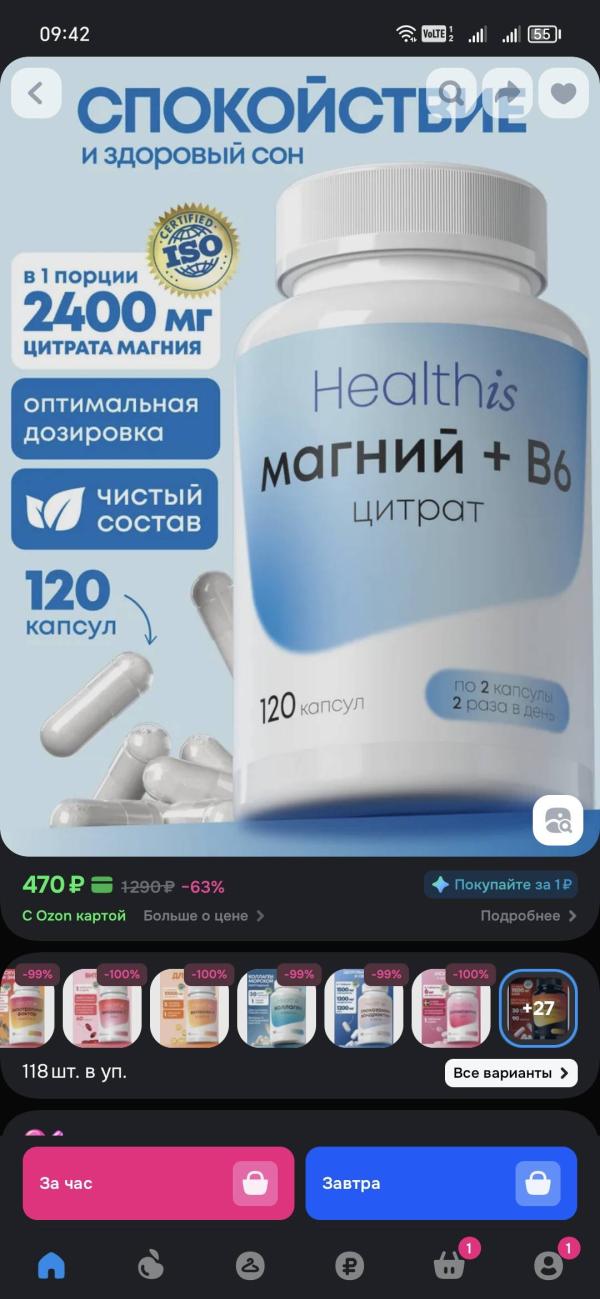Open search from the product header
Screen dimensions: 600x1299
click(x=452, y=94)
